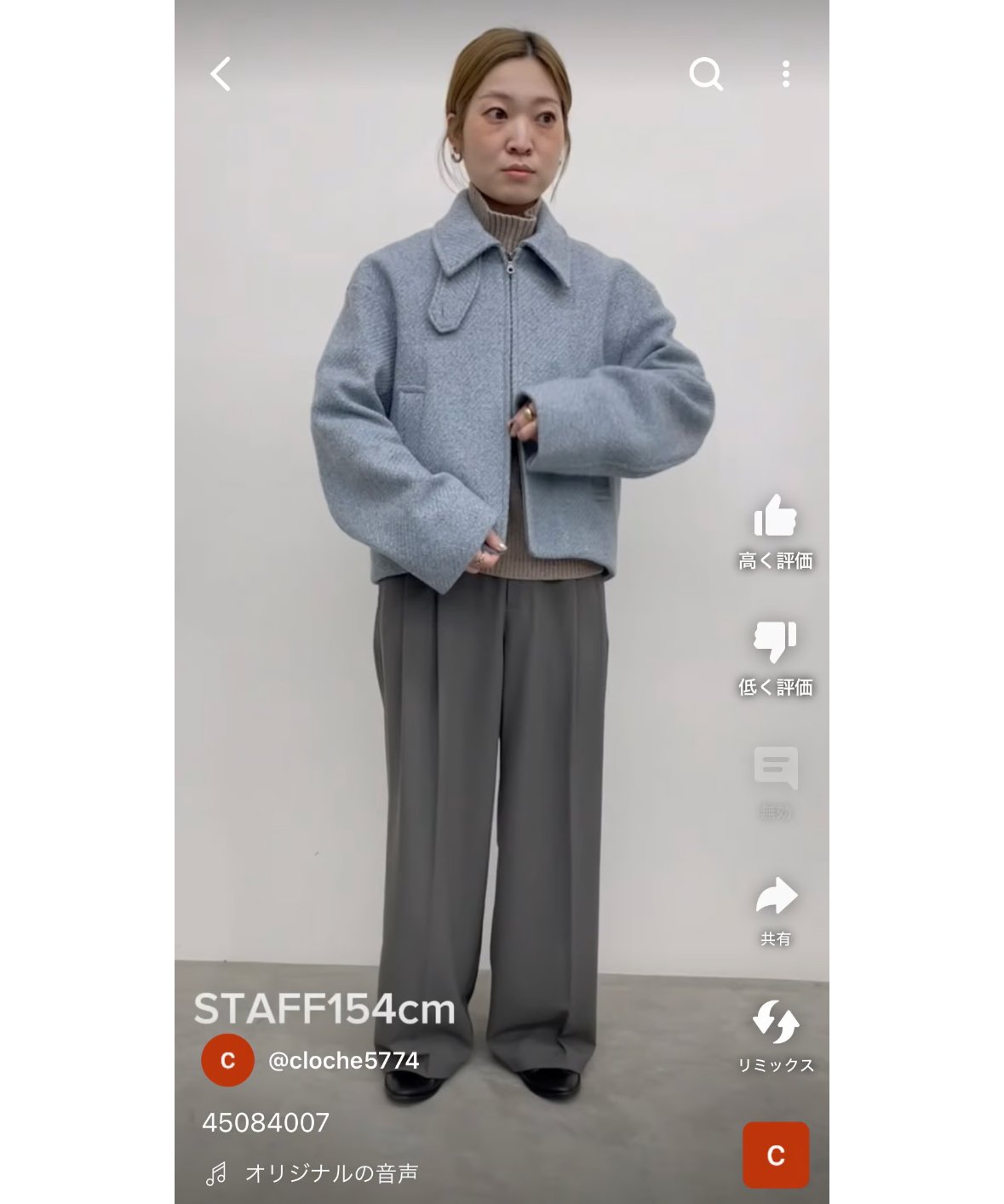
Task: Go back using the top-left arrow
Action: point(221,74)
